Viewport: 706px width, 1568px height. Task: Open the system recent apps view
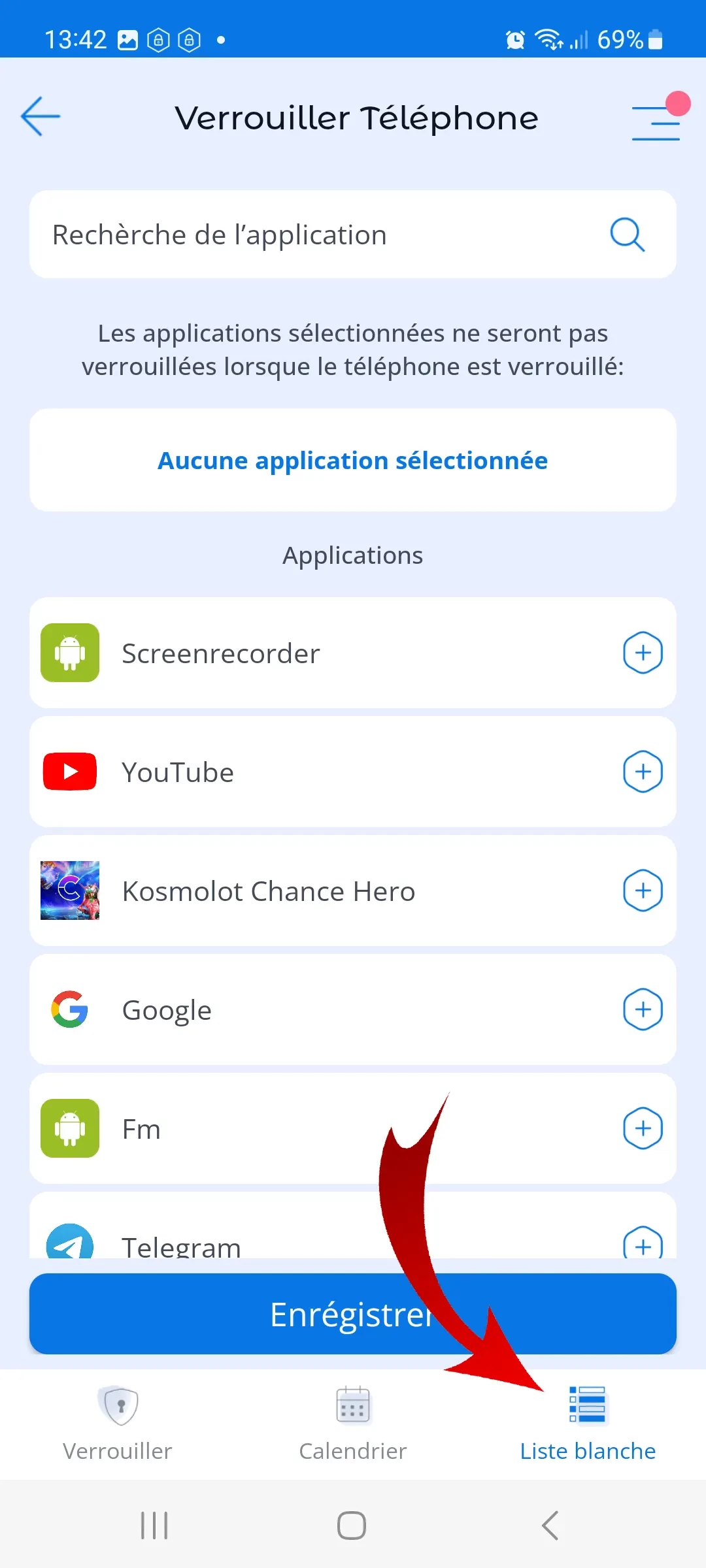click(154, 1526)
